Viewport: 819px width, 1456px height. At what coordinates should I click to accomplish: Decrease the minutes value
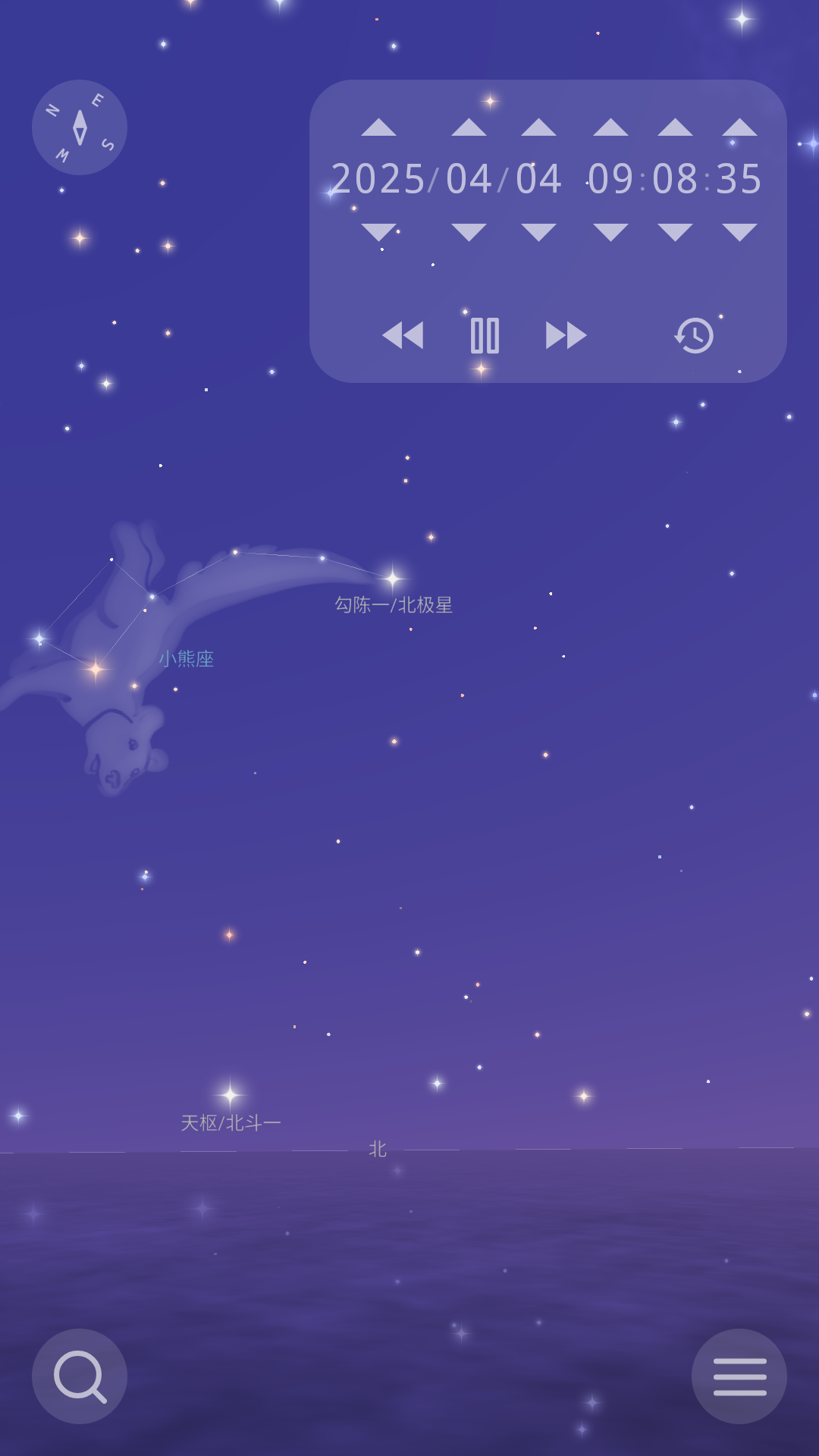(x=675, y=232)
